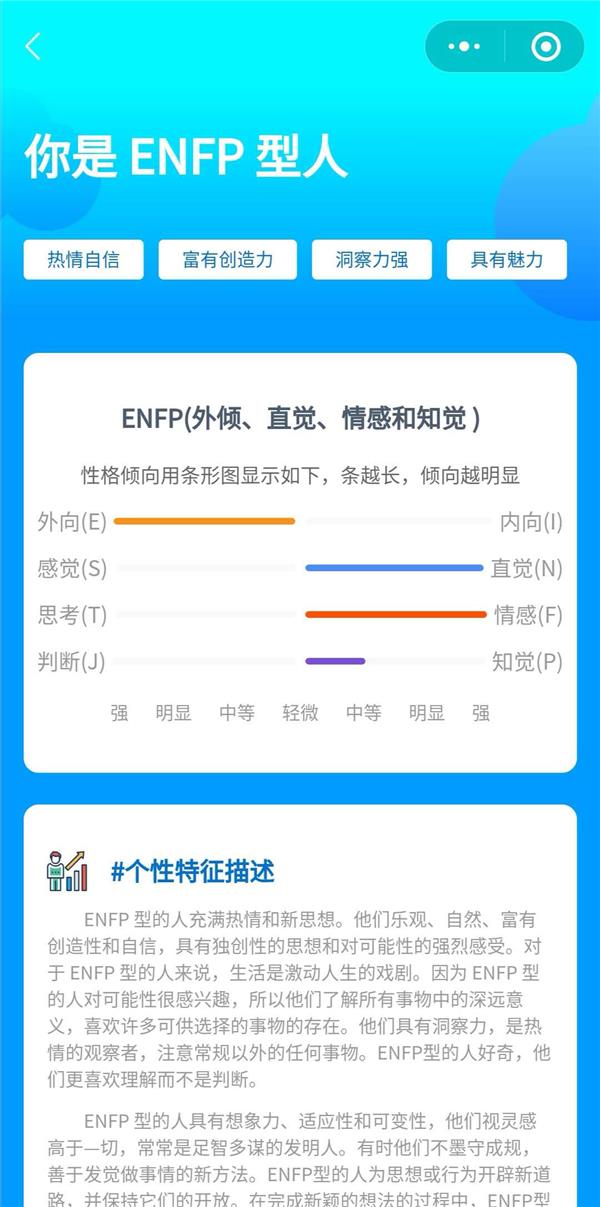
Task: Open the mini program three-dot menu
Action: [x=465, y=47]
